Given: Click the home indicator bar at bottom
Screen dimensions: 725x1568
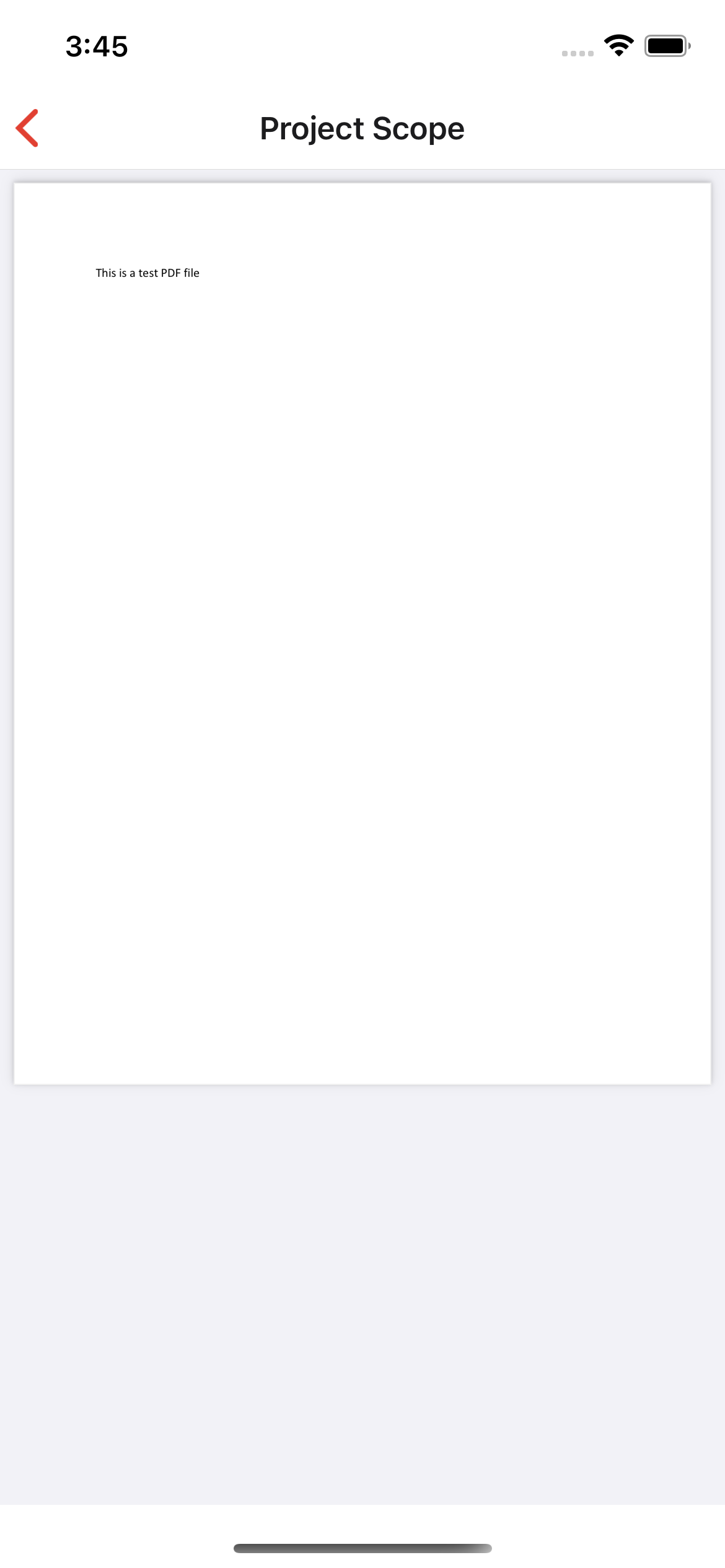Looking at the screenshot, I should pos(362,1545).
